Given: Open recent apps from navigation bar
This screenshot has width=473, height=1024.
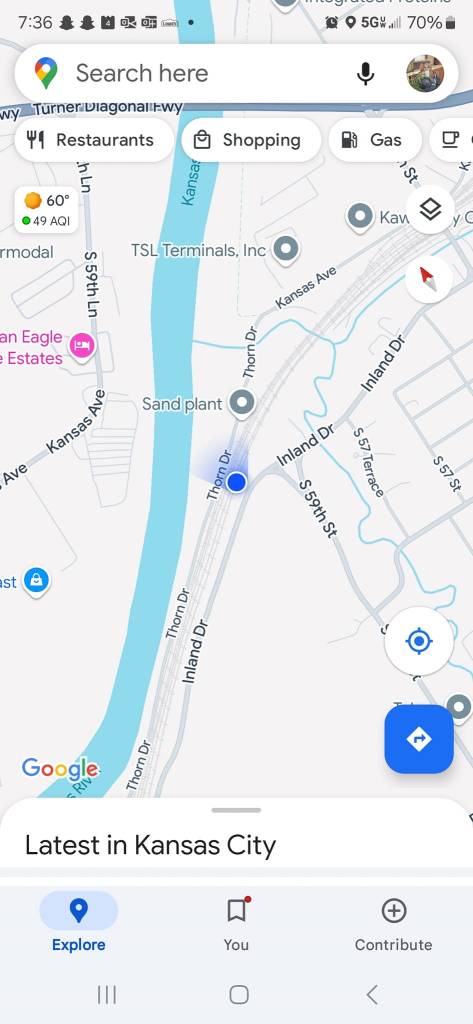Looking at the screenshot, I should (x=106, y=995).
